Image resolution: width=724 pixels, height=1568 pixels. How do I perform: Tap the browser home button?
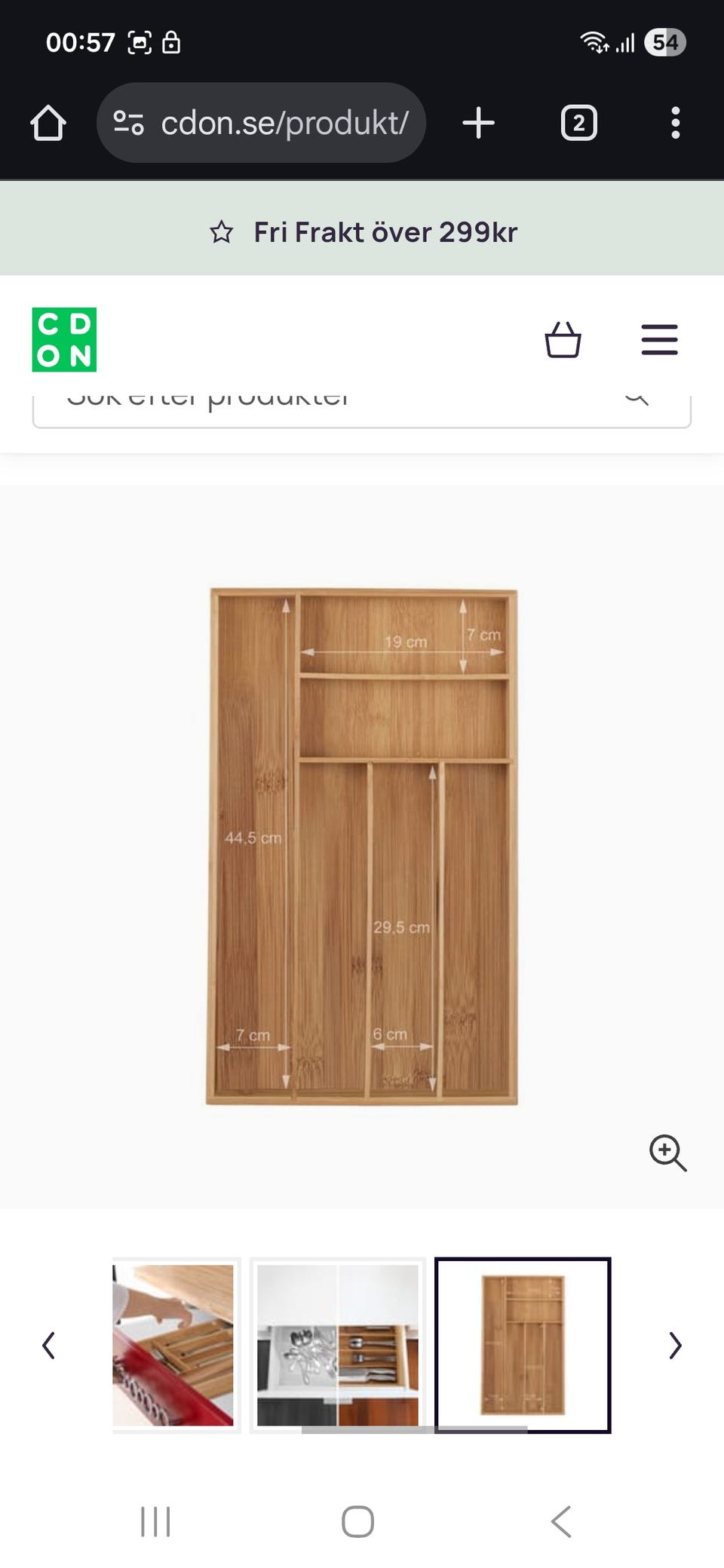48,123
